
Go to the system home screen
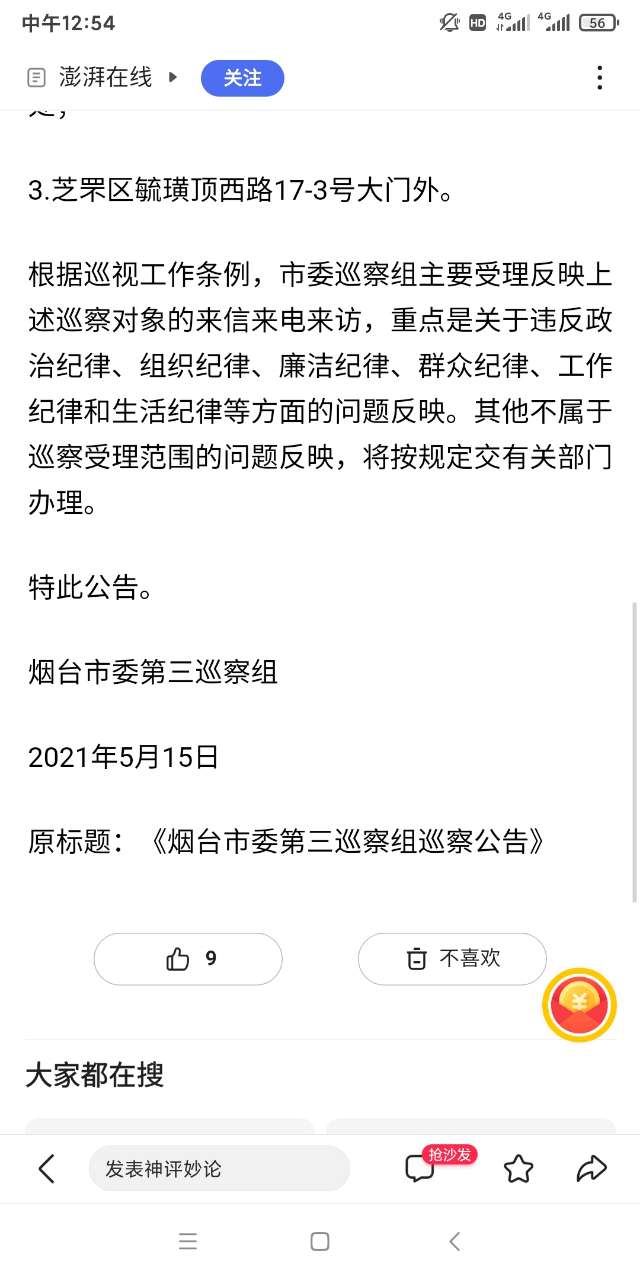(320, 1242)
